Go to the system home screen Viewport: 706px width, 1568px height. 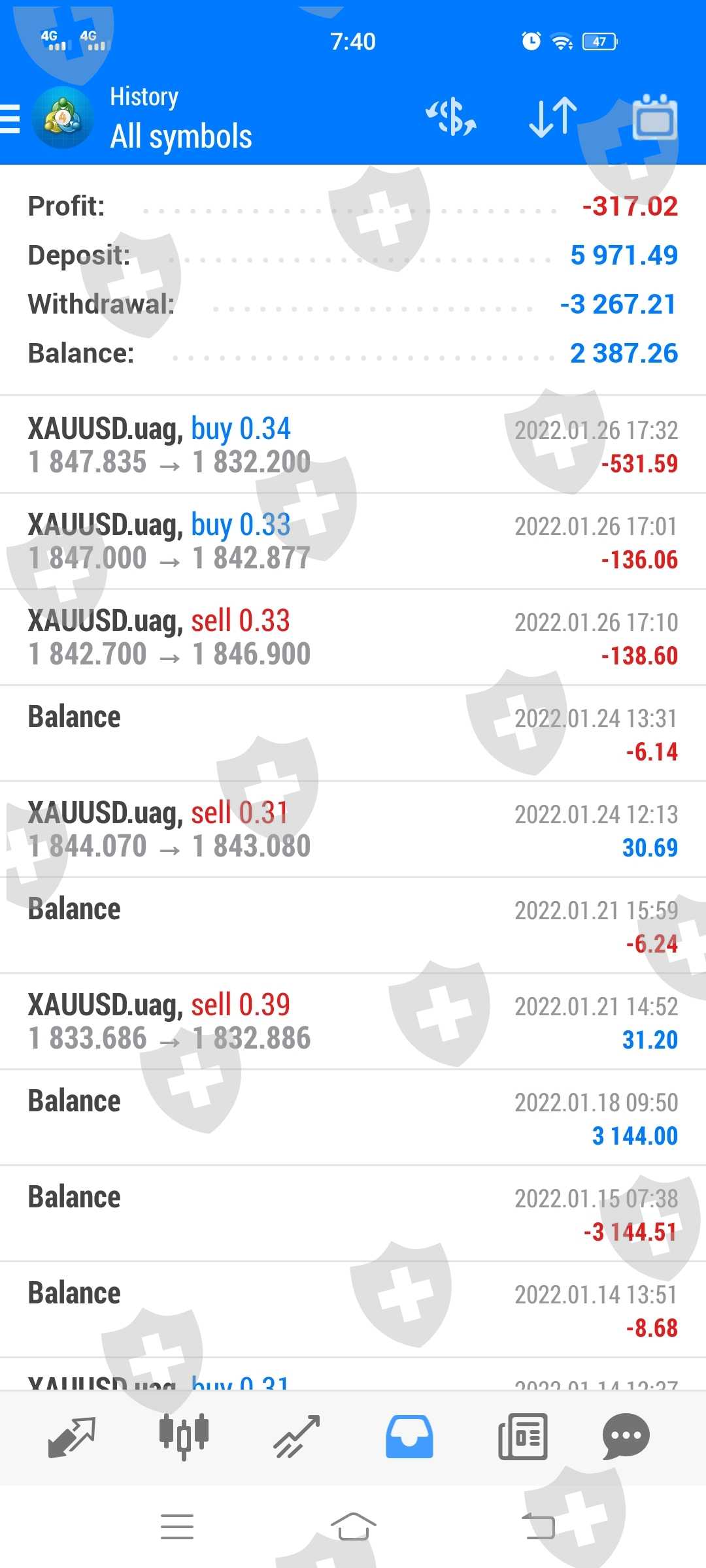click(x=353, y=1527)
